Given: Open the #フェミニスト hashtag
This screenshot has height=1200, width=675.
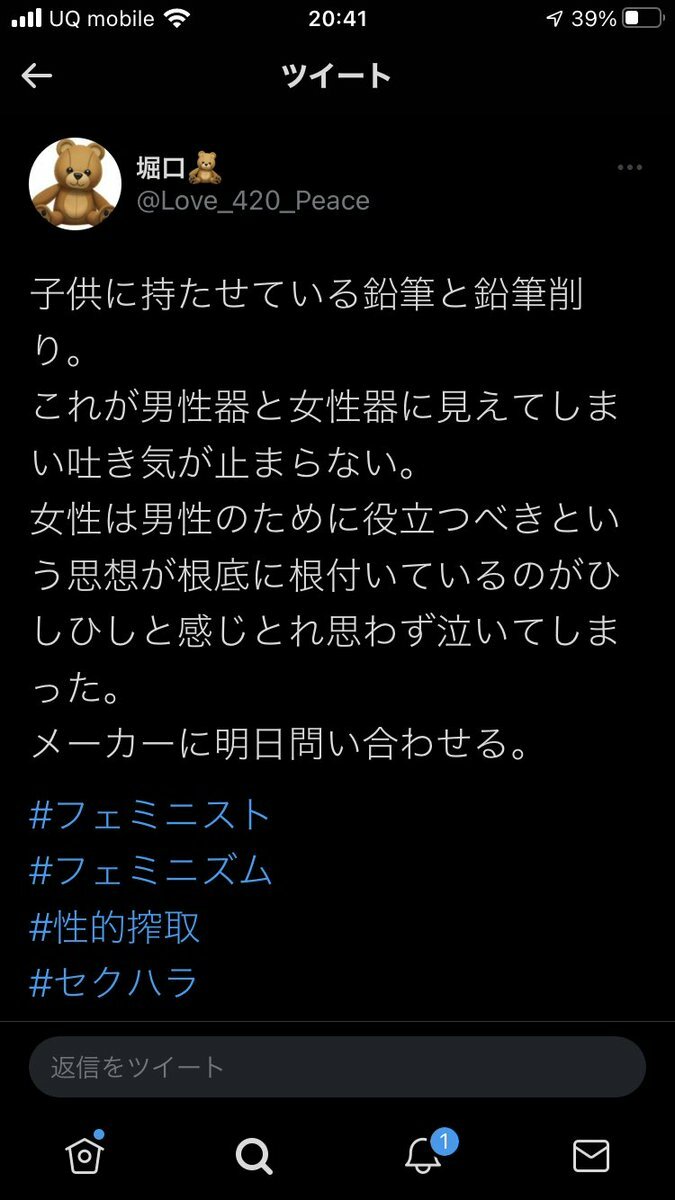Looking at the screenshot, I should pyautogui.click(x=151, y=815).
